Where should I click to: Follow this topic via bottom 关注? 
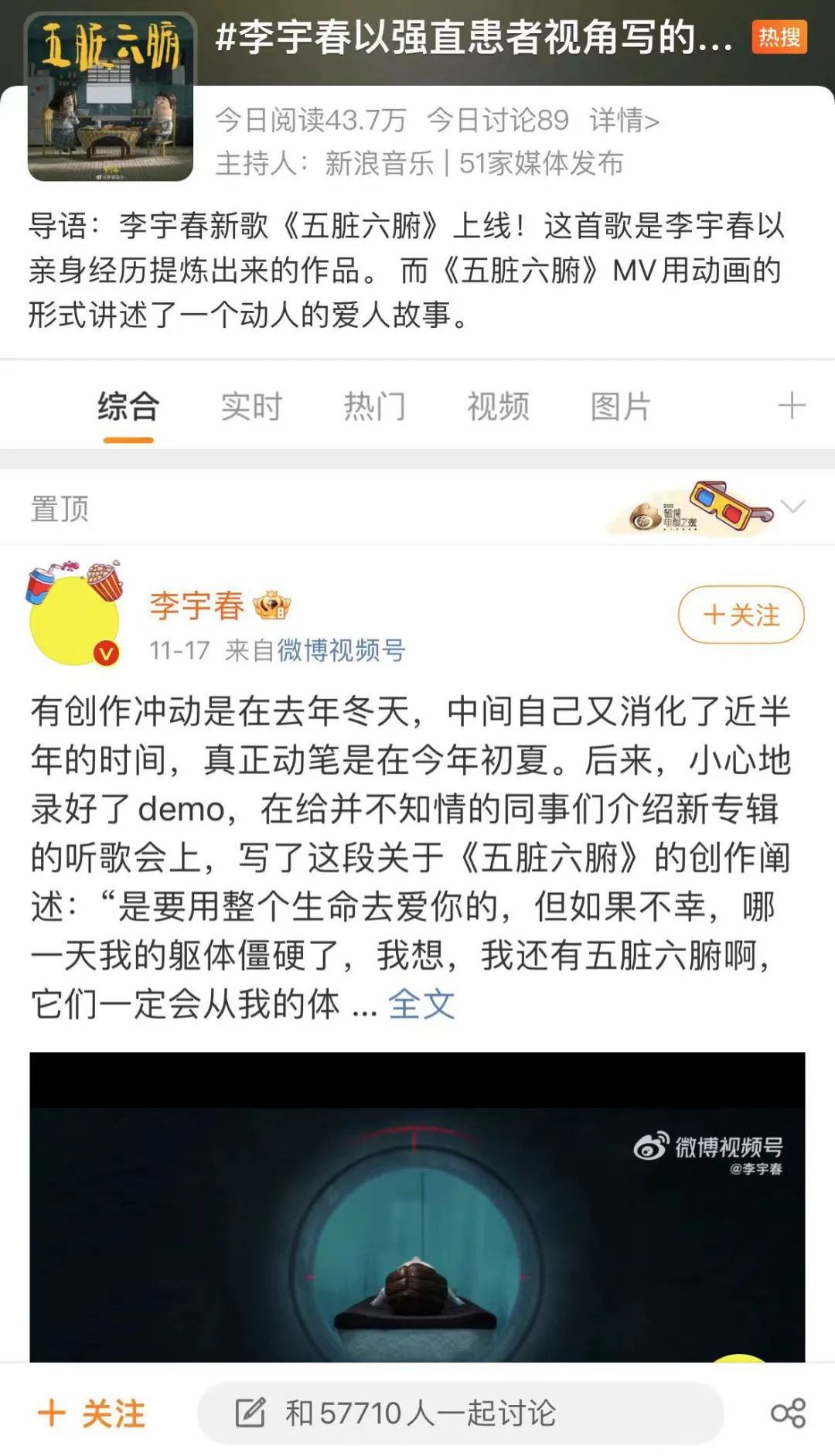(92, 1413)
